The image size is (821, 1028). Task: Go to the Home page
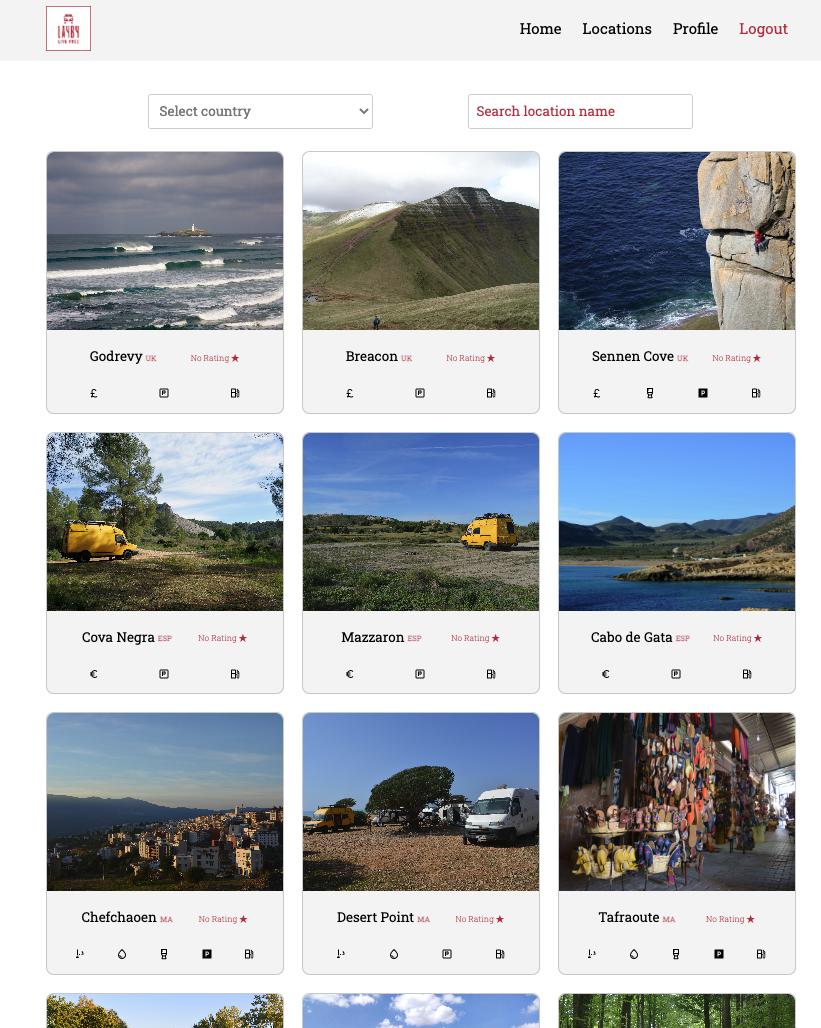(x=540, y=29)
